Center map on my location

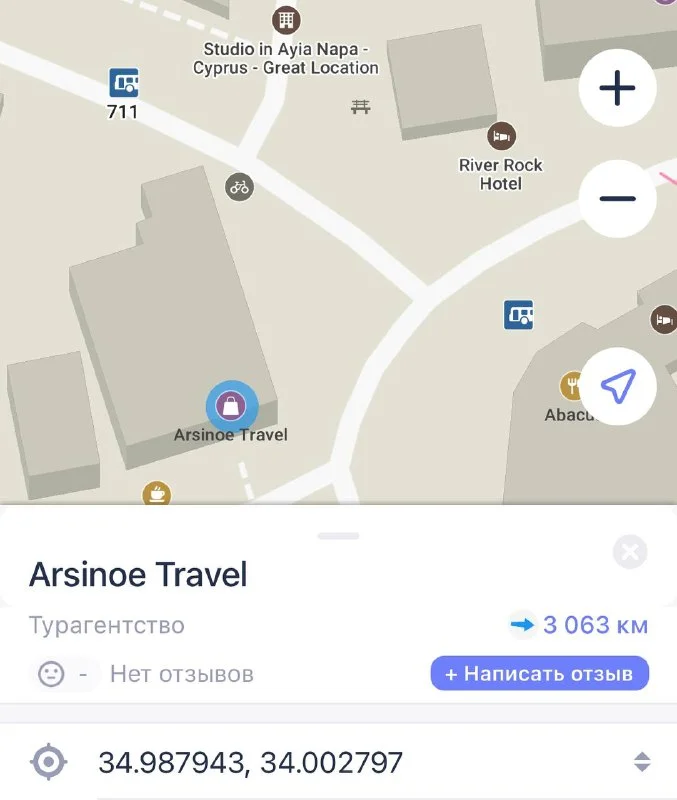(x=617, y=387)
